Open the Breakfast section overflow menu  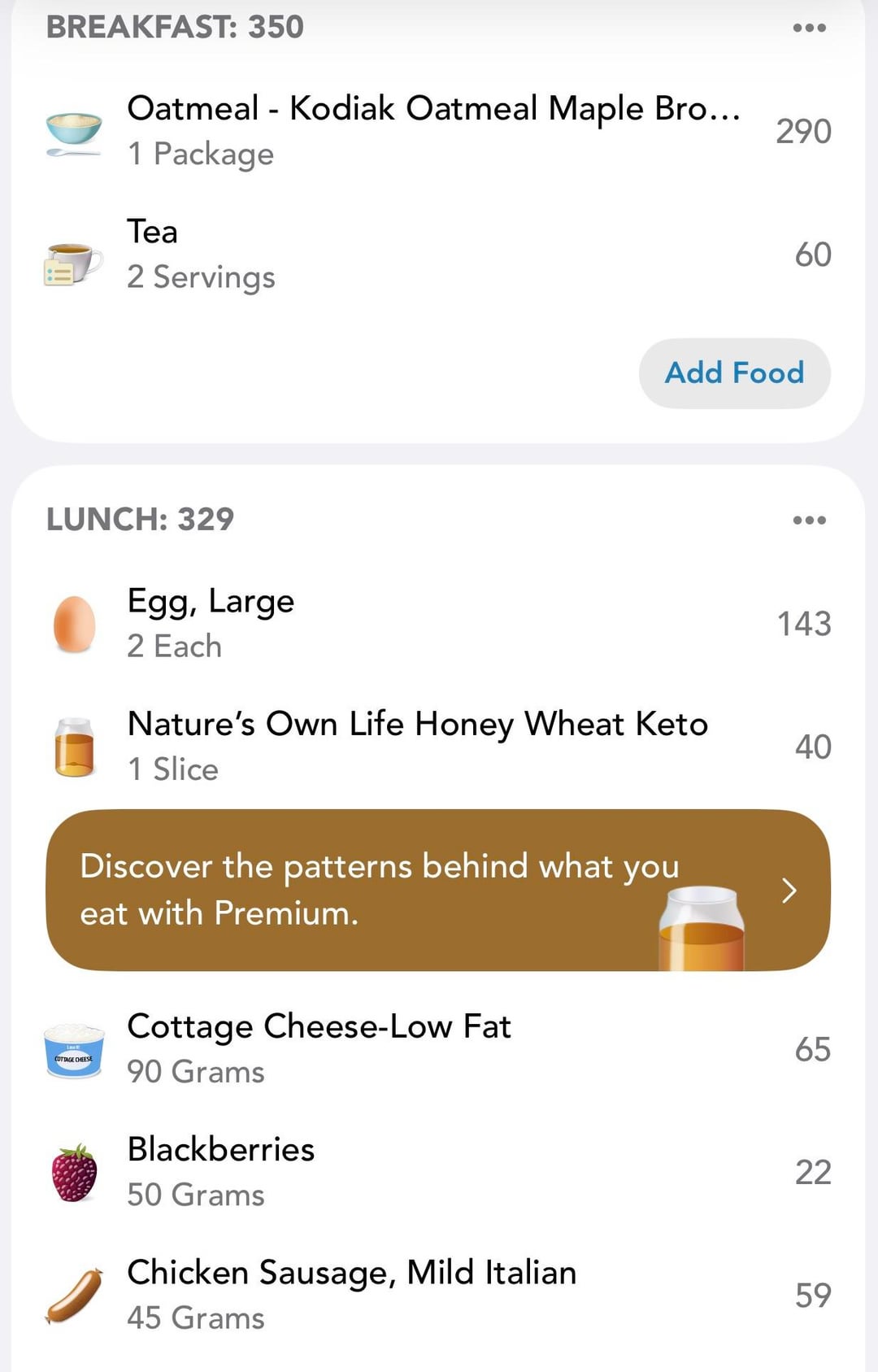click(x=809, y=28)
